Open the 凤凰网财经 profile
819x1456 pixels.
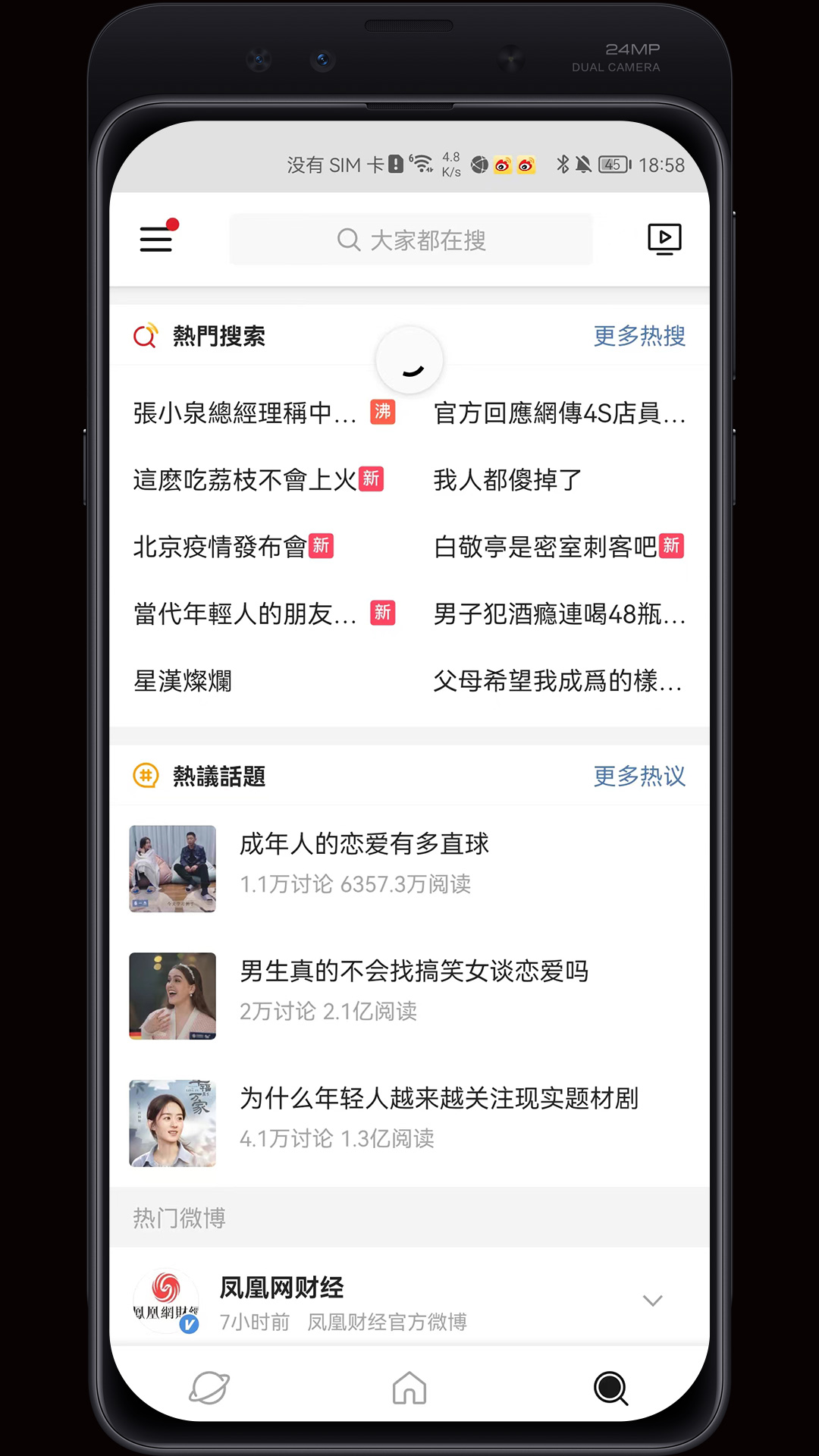(x=281, y=1288)
